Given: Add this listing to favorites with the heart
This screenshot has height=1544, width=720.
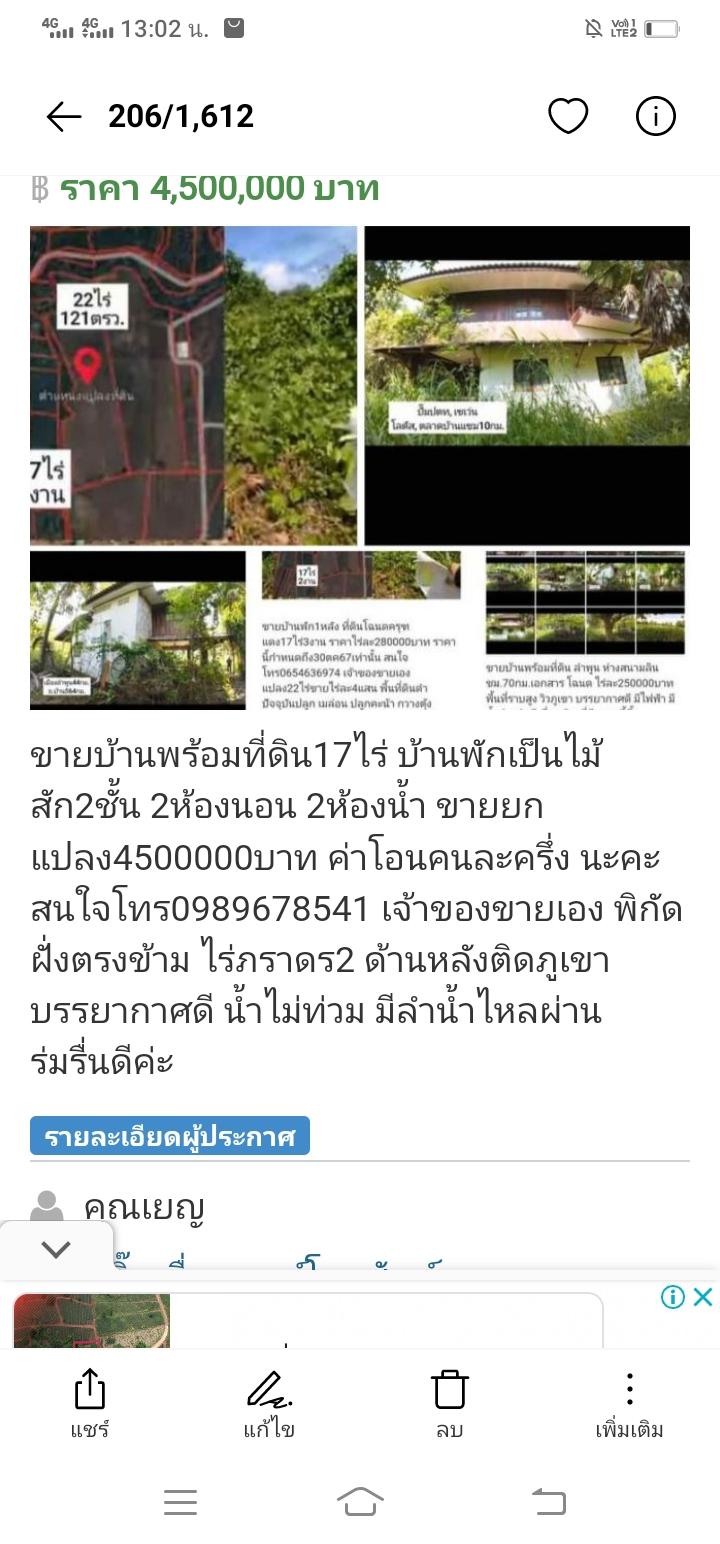Looking at the screenshot, I should [x=568, y=117].
